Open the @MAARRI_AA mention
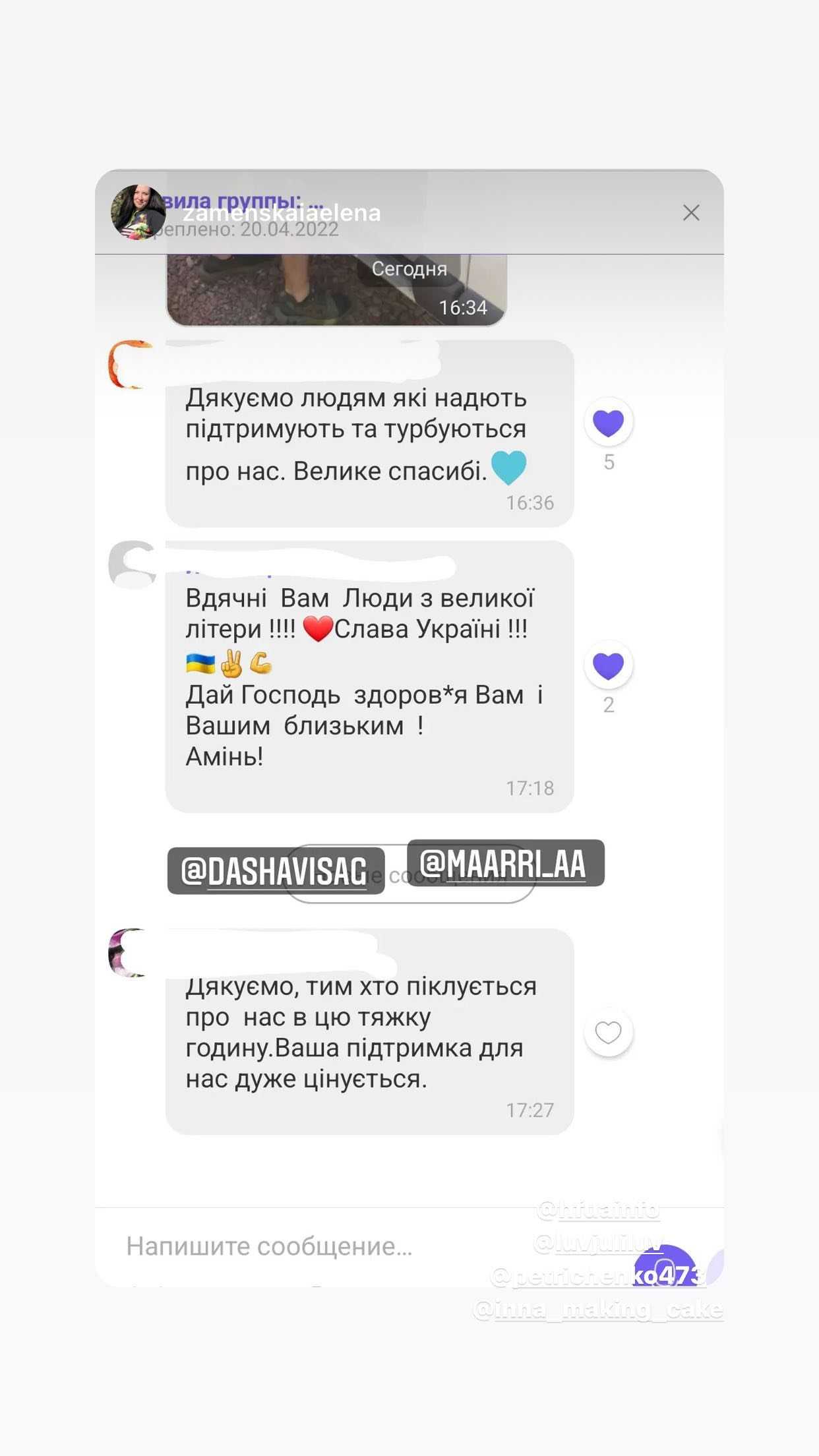 (505, 863)
